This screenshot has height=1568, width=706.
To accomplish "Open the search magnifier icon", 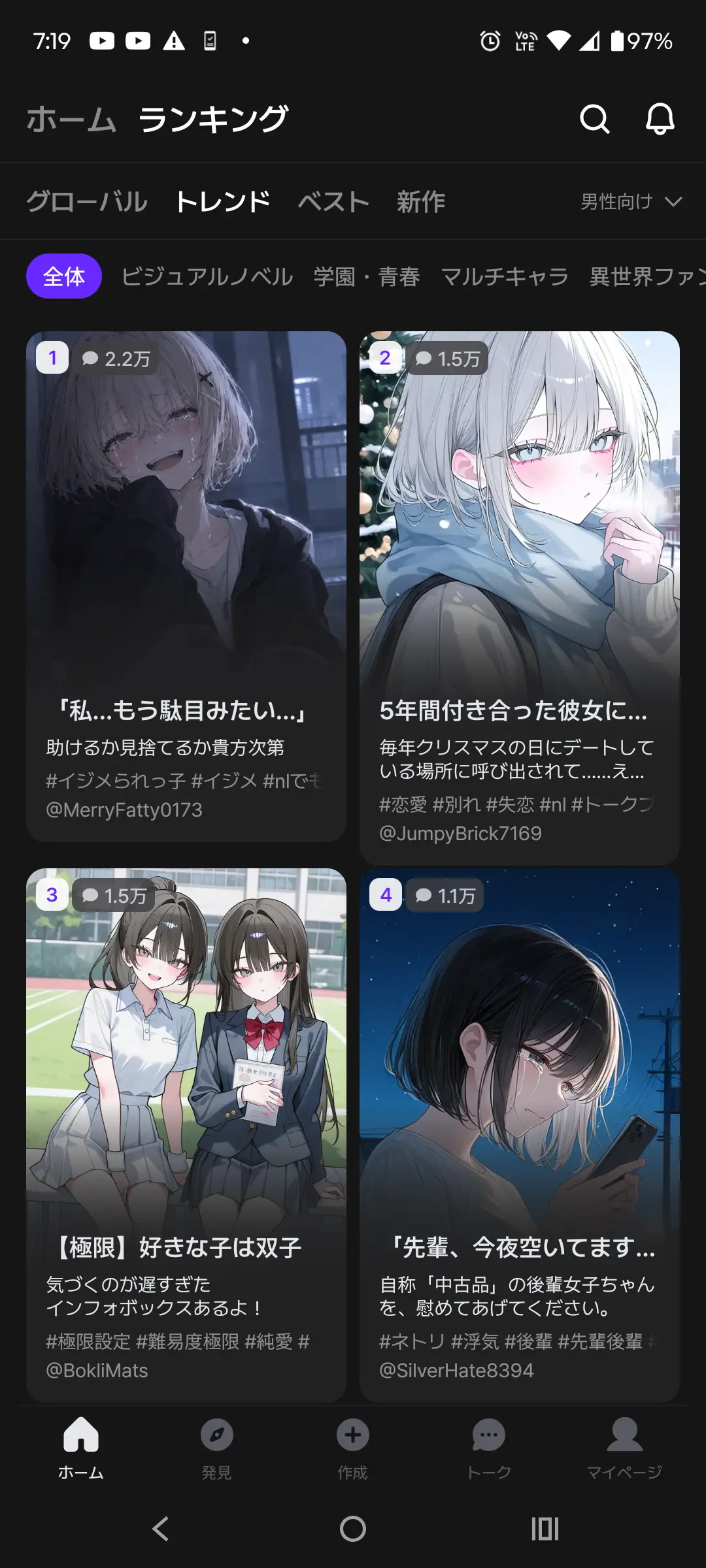I will [594, 119].
